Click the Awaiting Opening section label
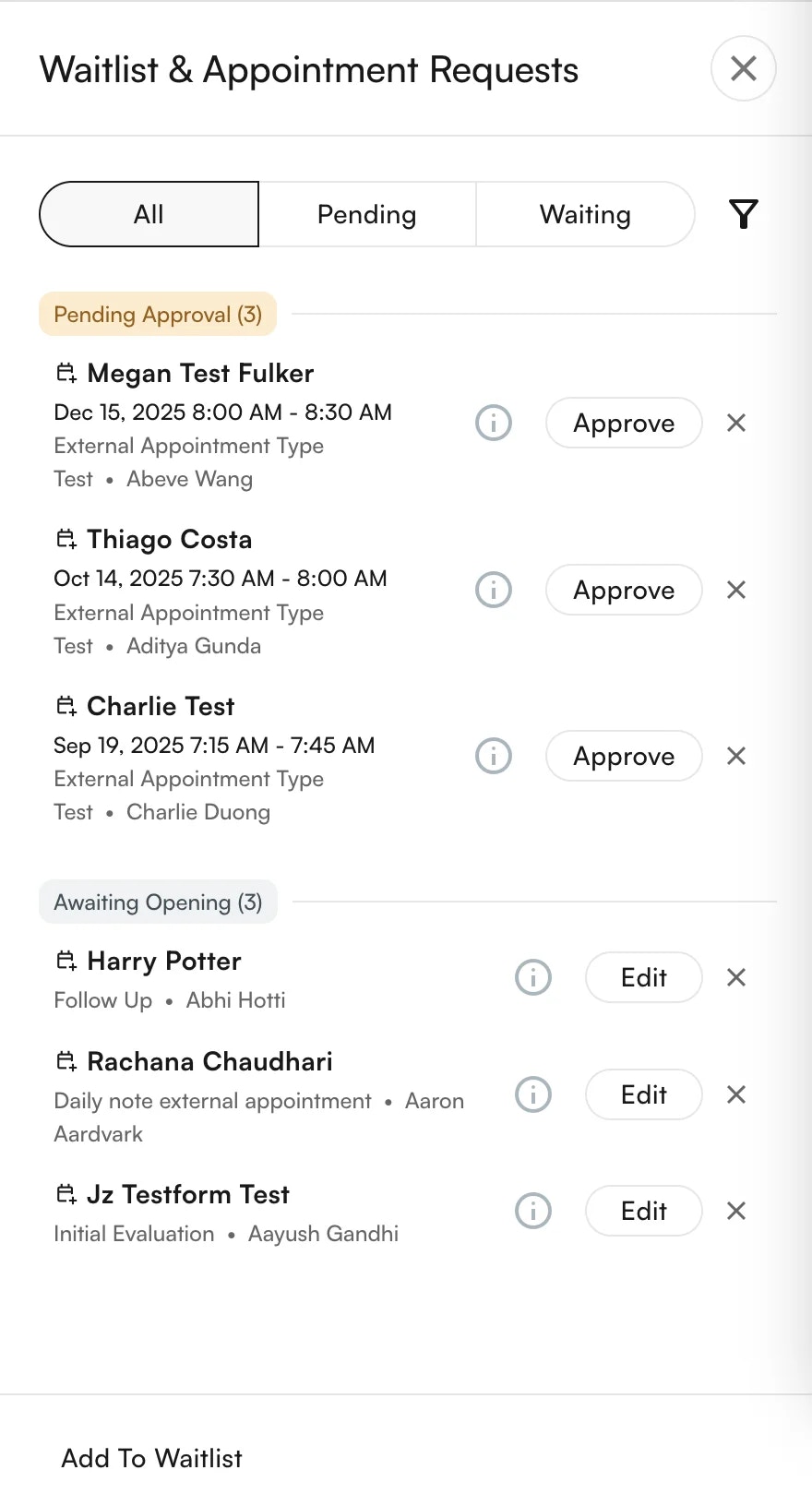Screen dimensions: 812x1506 pos(158,902)
